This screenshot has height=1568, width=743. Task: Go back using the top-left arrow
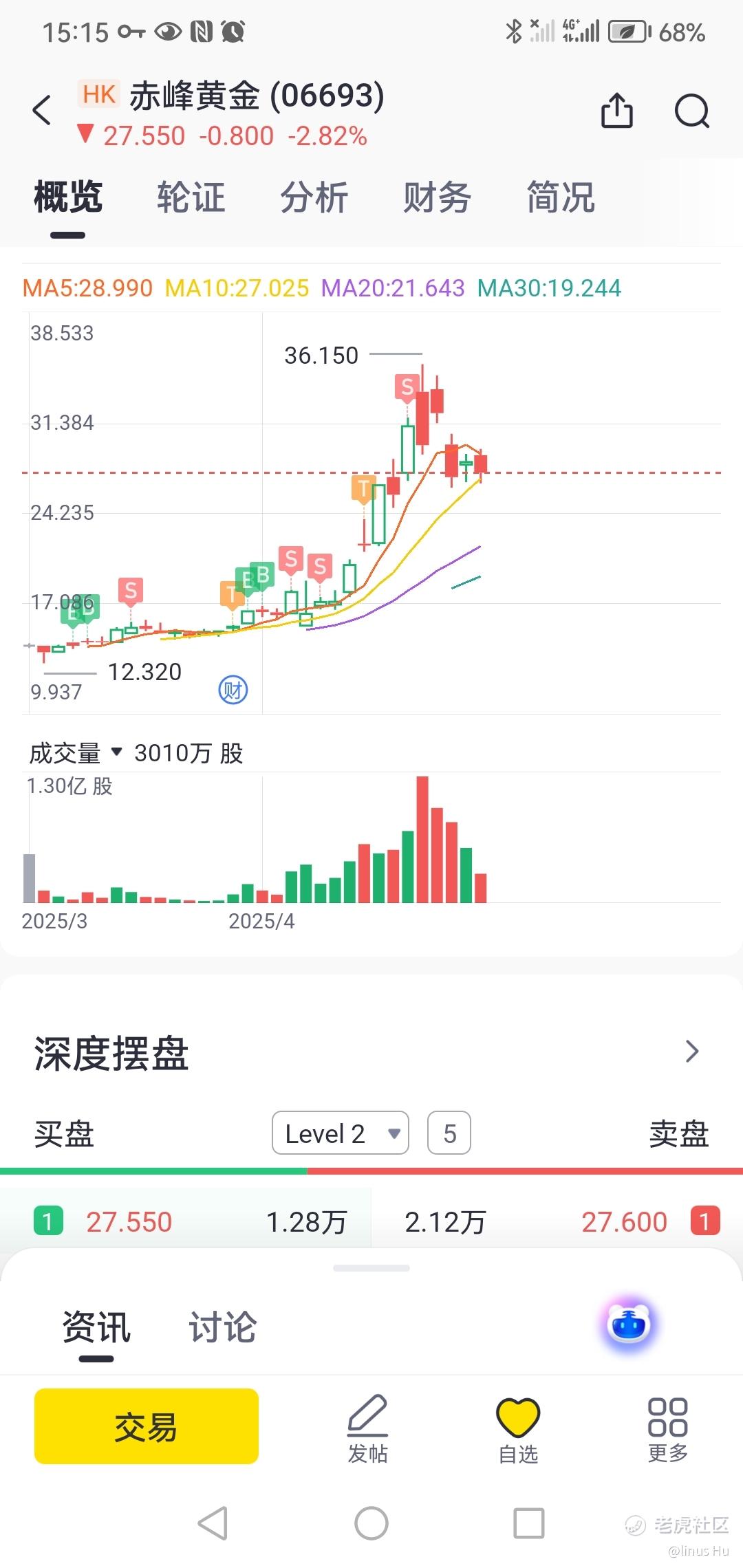coord(43,110)
